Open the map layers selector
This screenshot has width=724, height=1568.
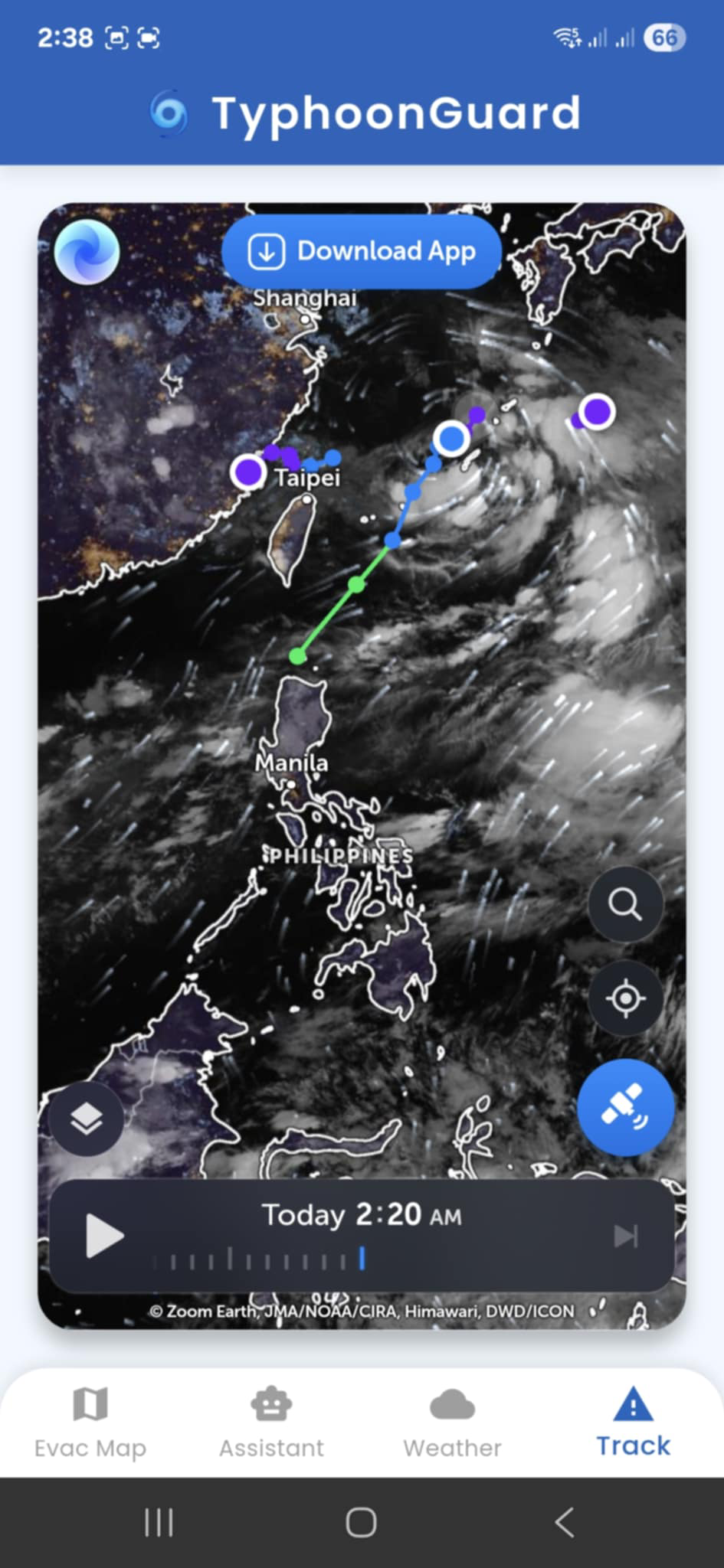point(86,1118)
